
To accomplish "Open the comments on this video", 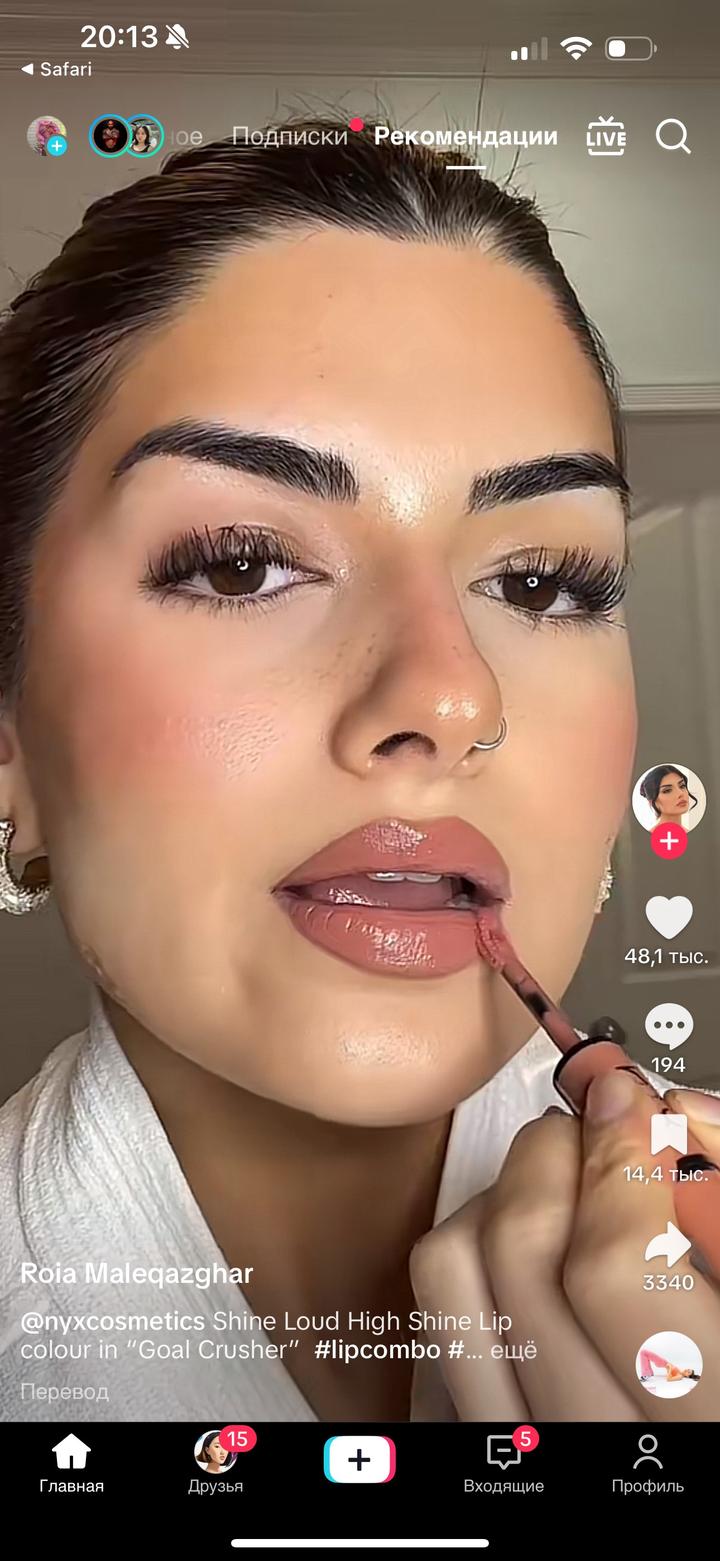I will 668,1027.
